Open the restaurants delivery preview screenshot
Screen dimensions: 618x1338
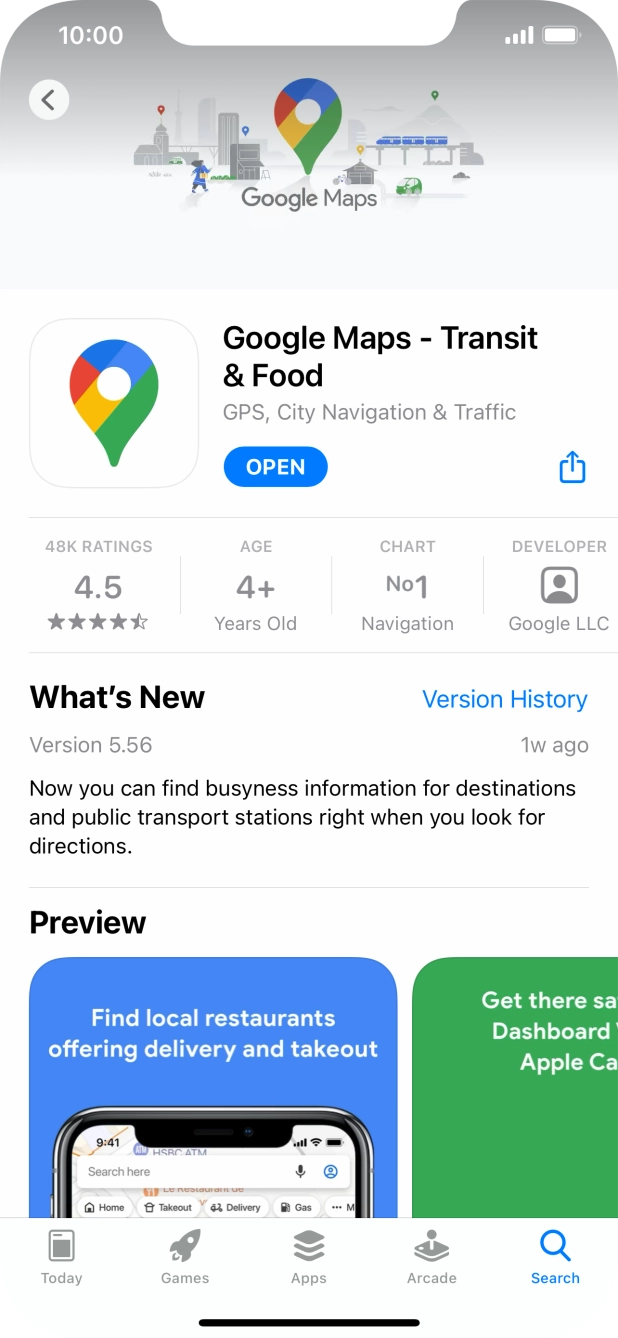tap(213, 1088)
